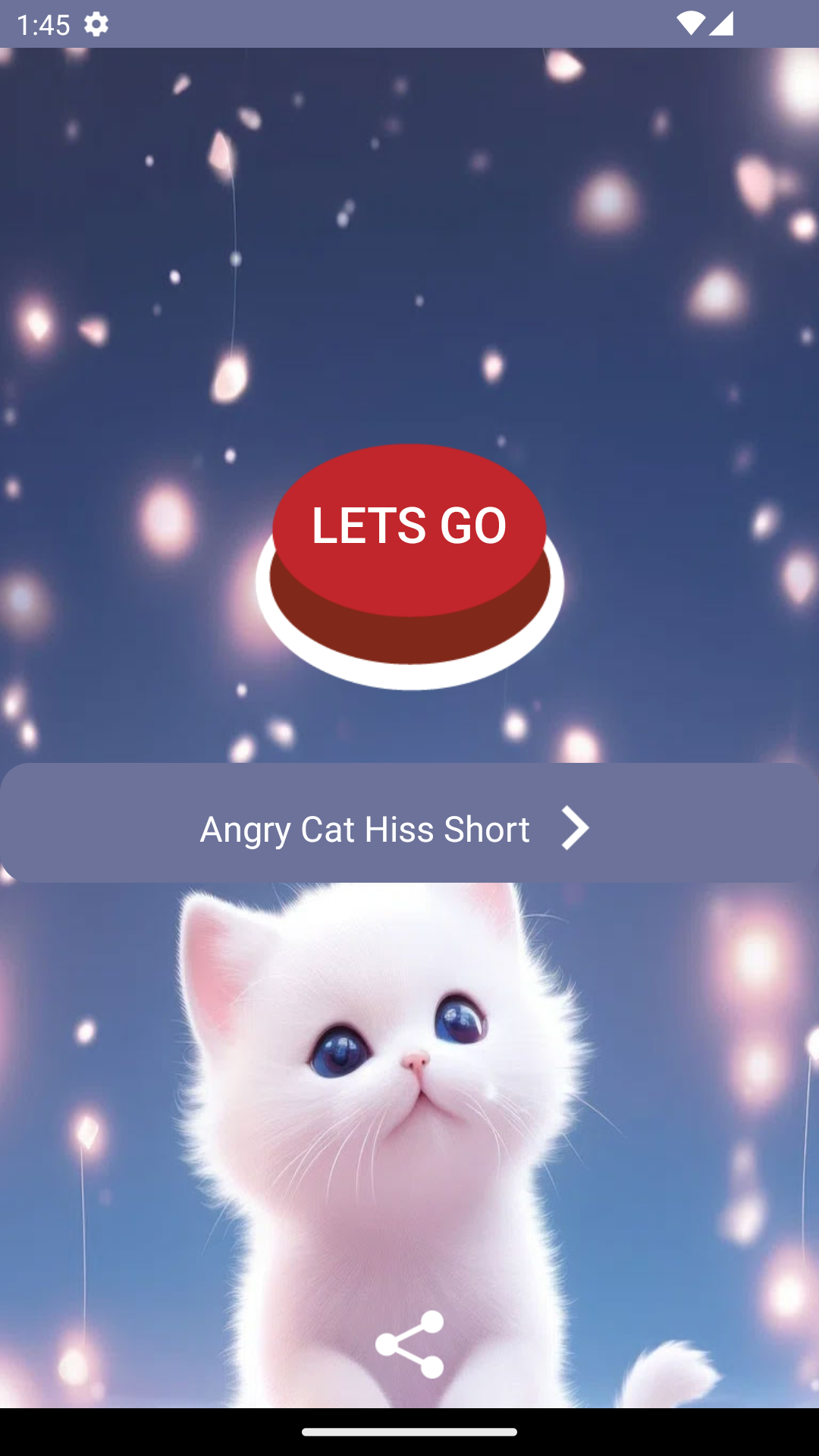The image size is (819, 1456).
Task: Open the settings gear in the status bar
Action: point(97,25)
